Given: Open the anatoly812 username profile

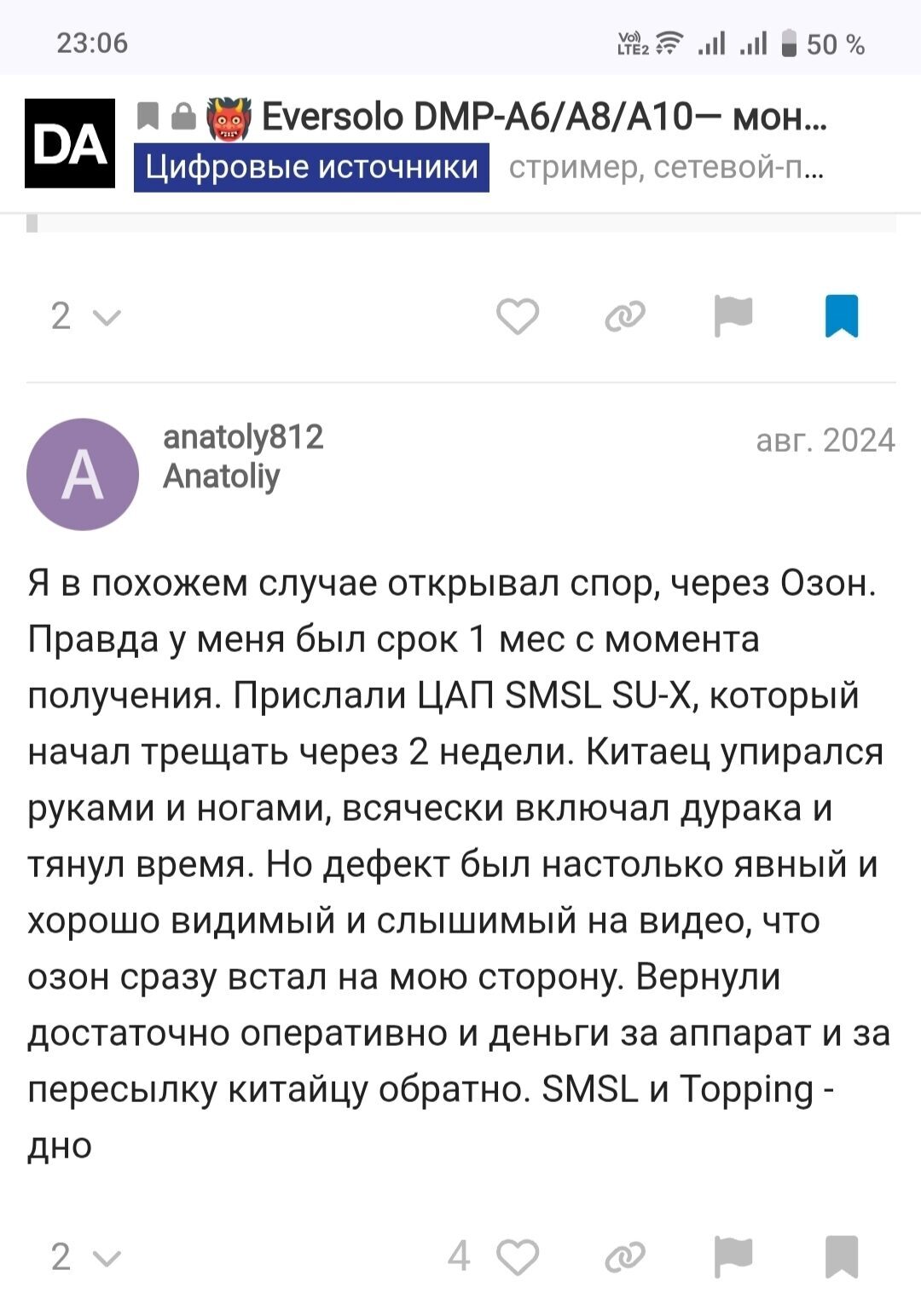Looking at the screenshot, I should point(243,437).
